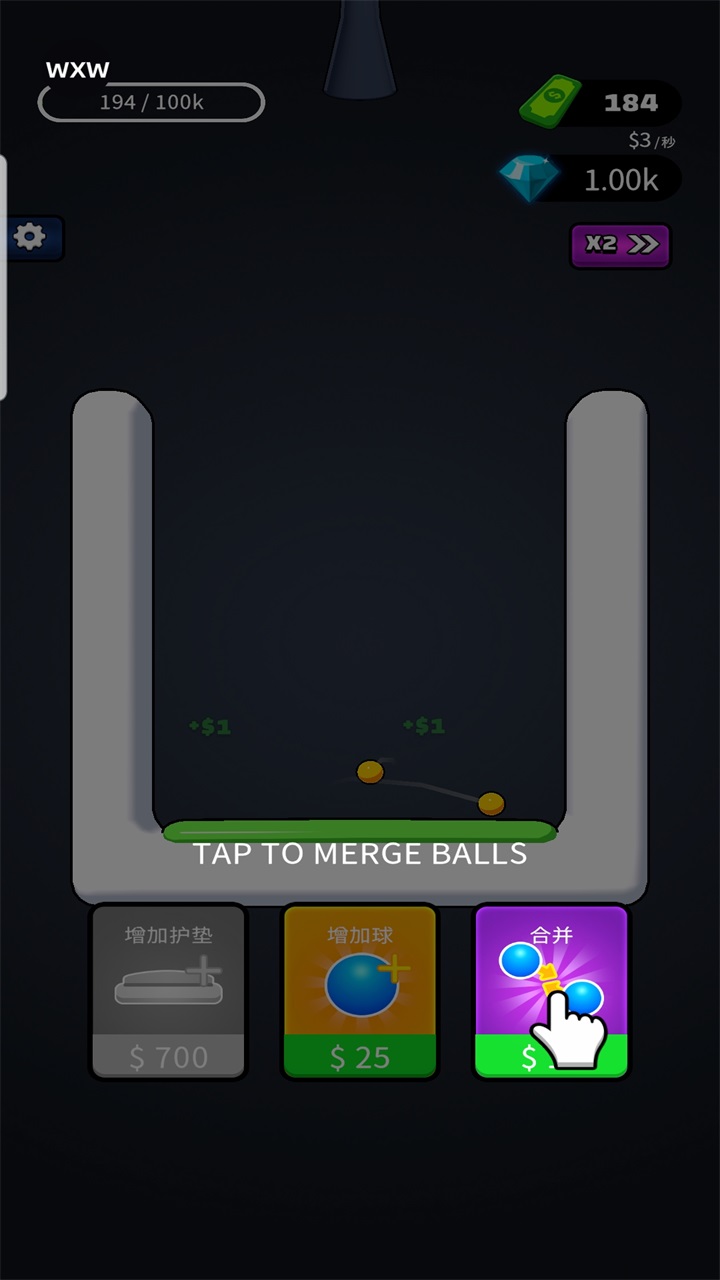Open the settings gear
Screen dimensions: 720x1280
point(31,237)
